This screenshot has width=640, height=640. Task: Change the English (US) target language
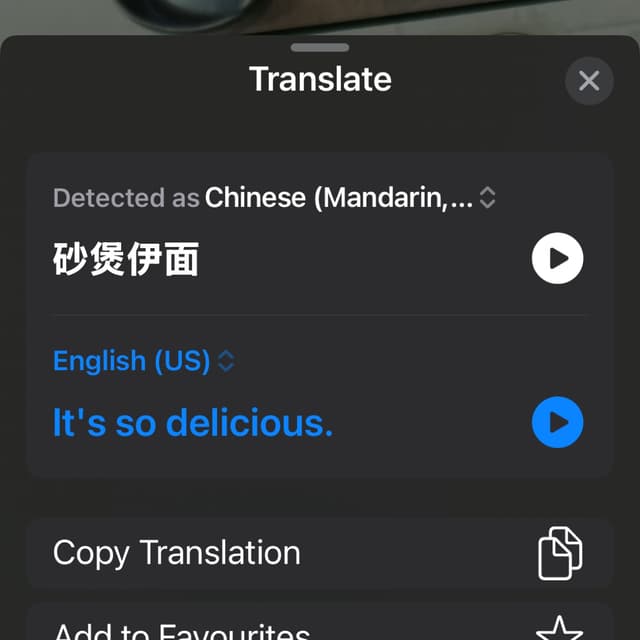click(x=144, y=361)
